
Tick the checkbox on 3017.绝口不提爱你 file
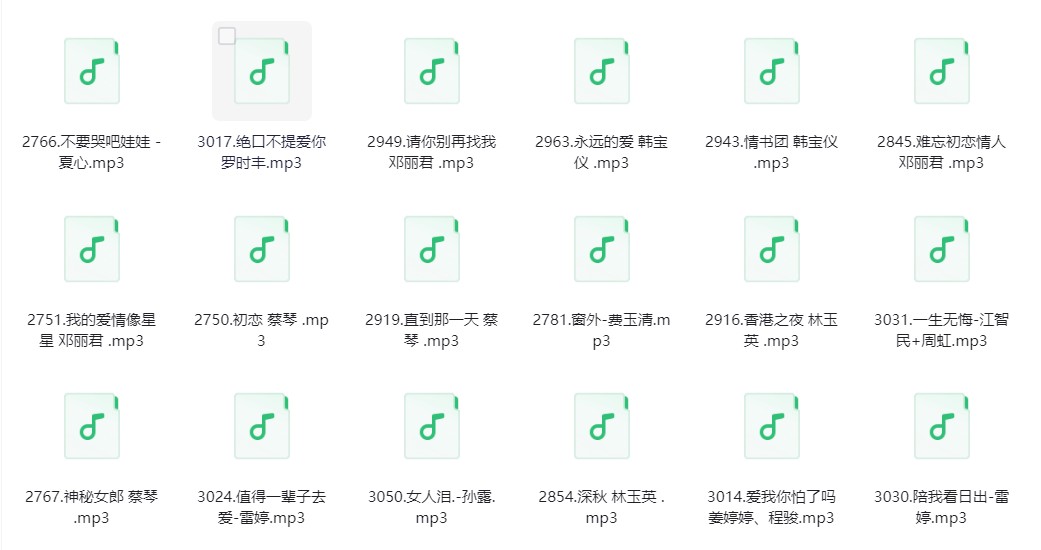pyautogui.click(x=227, y=36)
